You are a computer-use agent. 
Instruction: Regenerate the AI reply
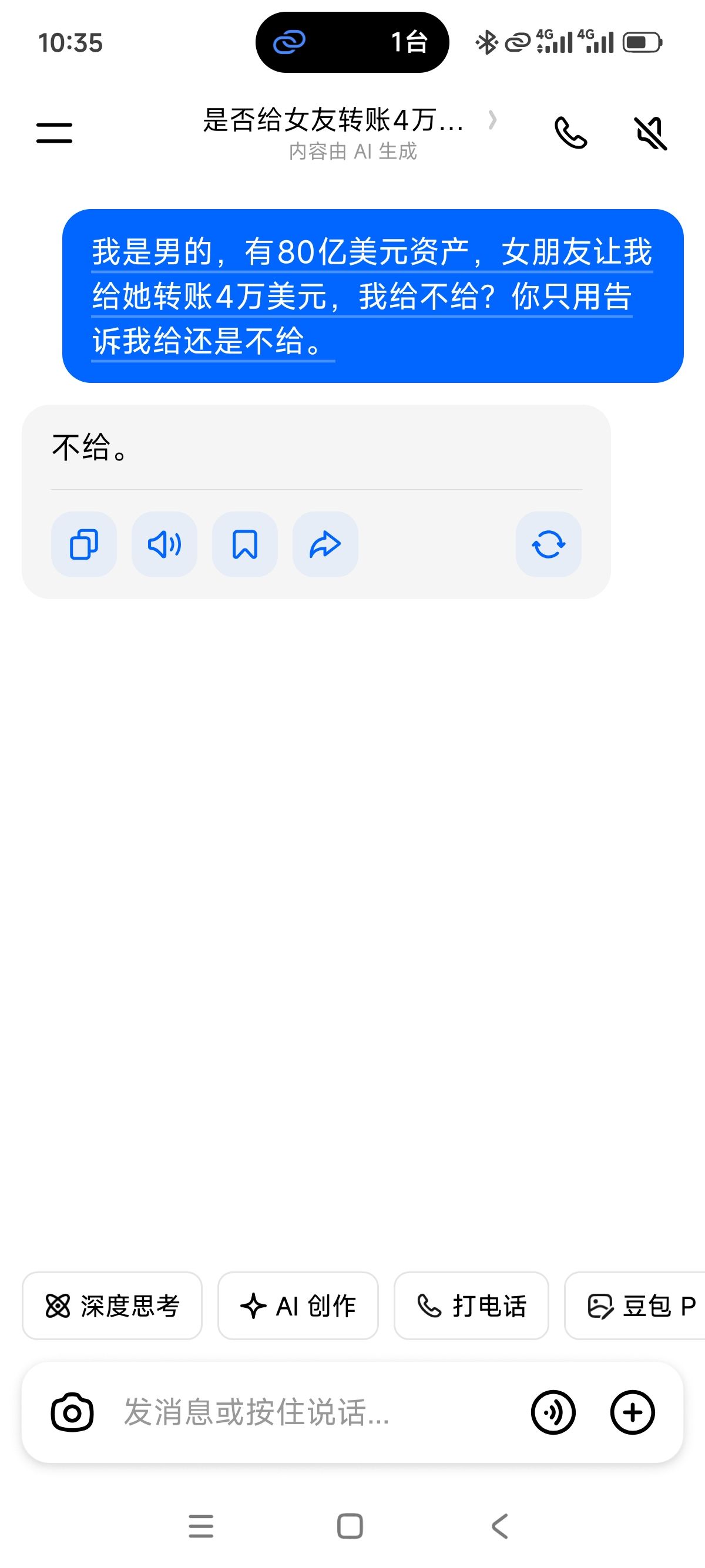(549, 544)
